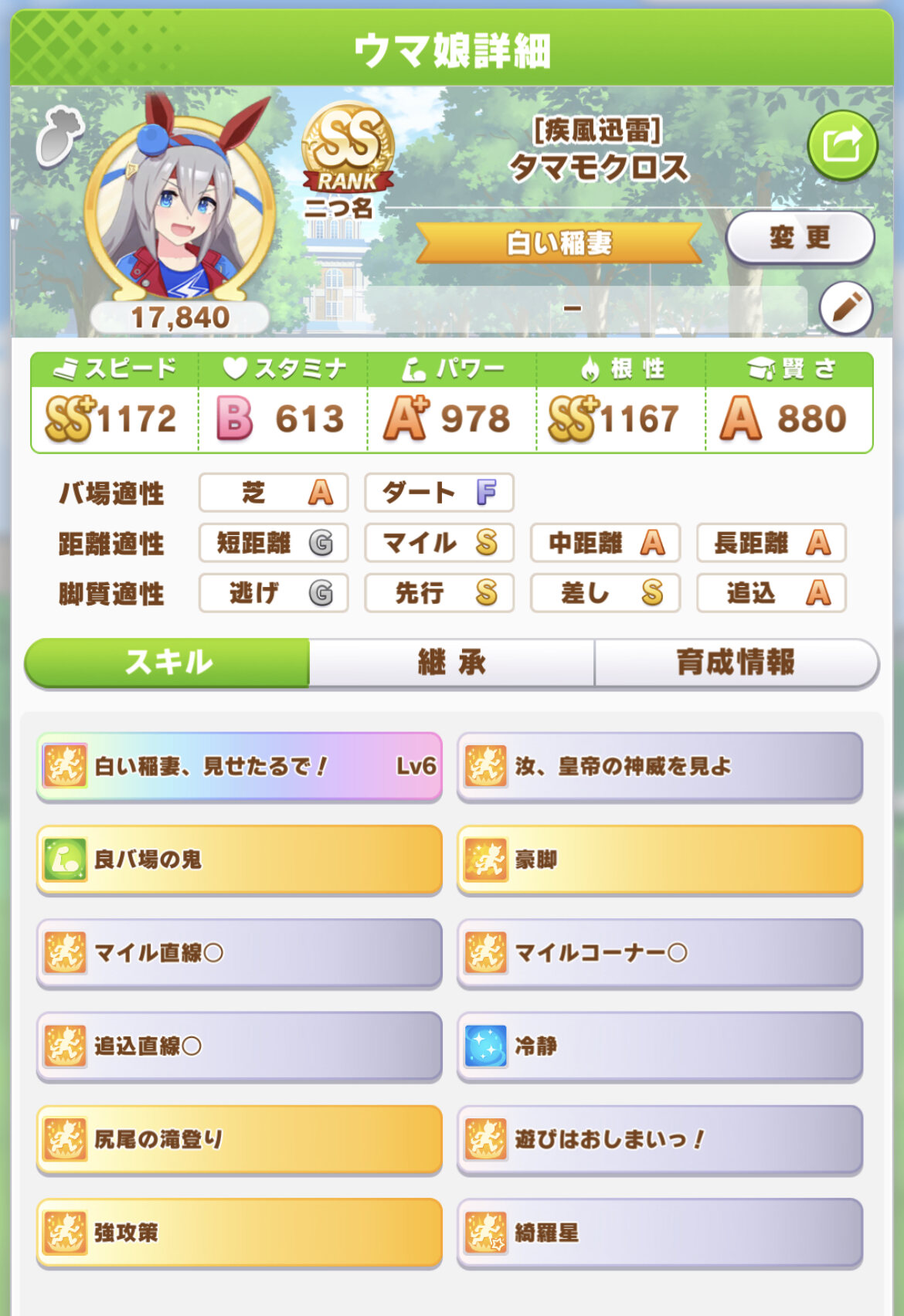The height and width of the screenshot is (1316, 904).
Task: View skill 汝、皇帝の神威を見よ
Action: [x=660, y=766]
